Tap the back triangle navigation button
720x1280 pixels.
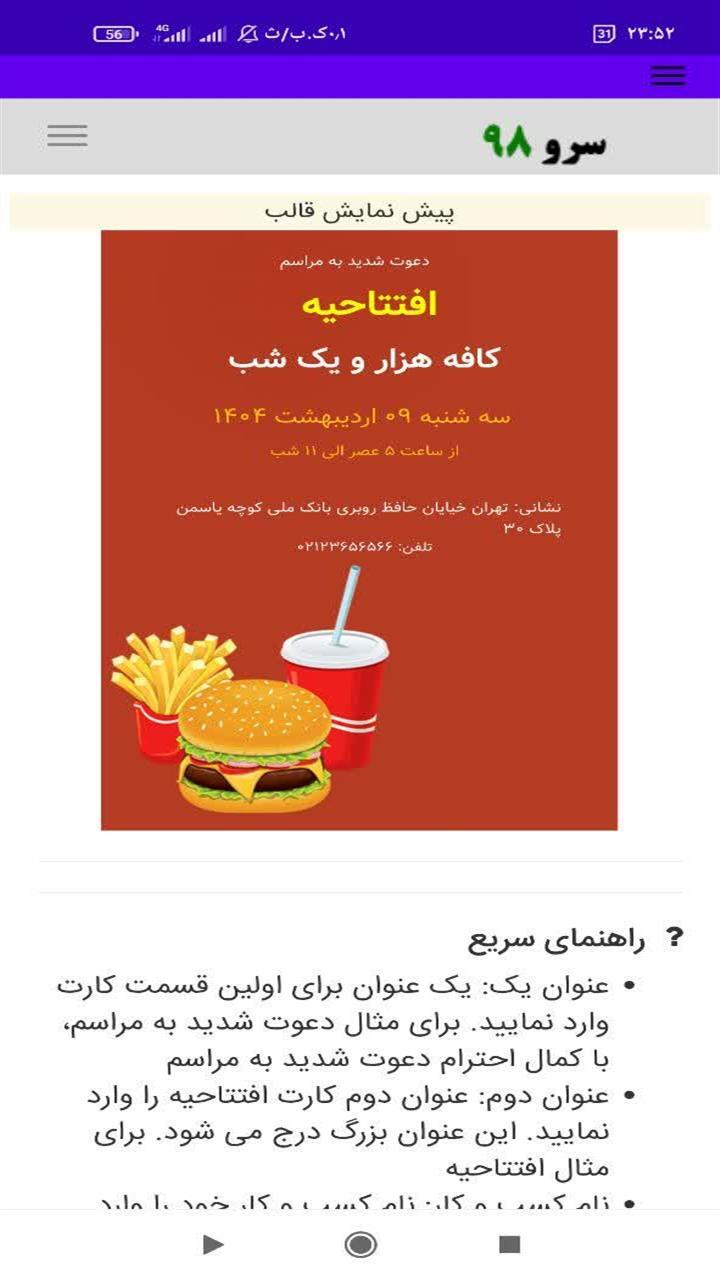(211, 1245)
